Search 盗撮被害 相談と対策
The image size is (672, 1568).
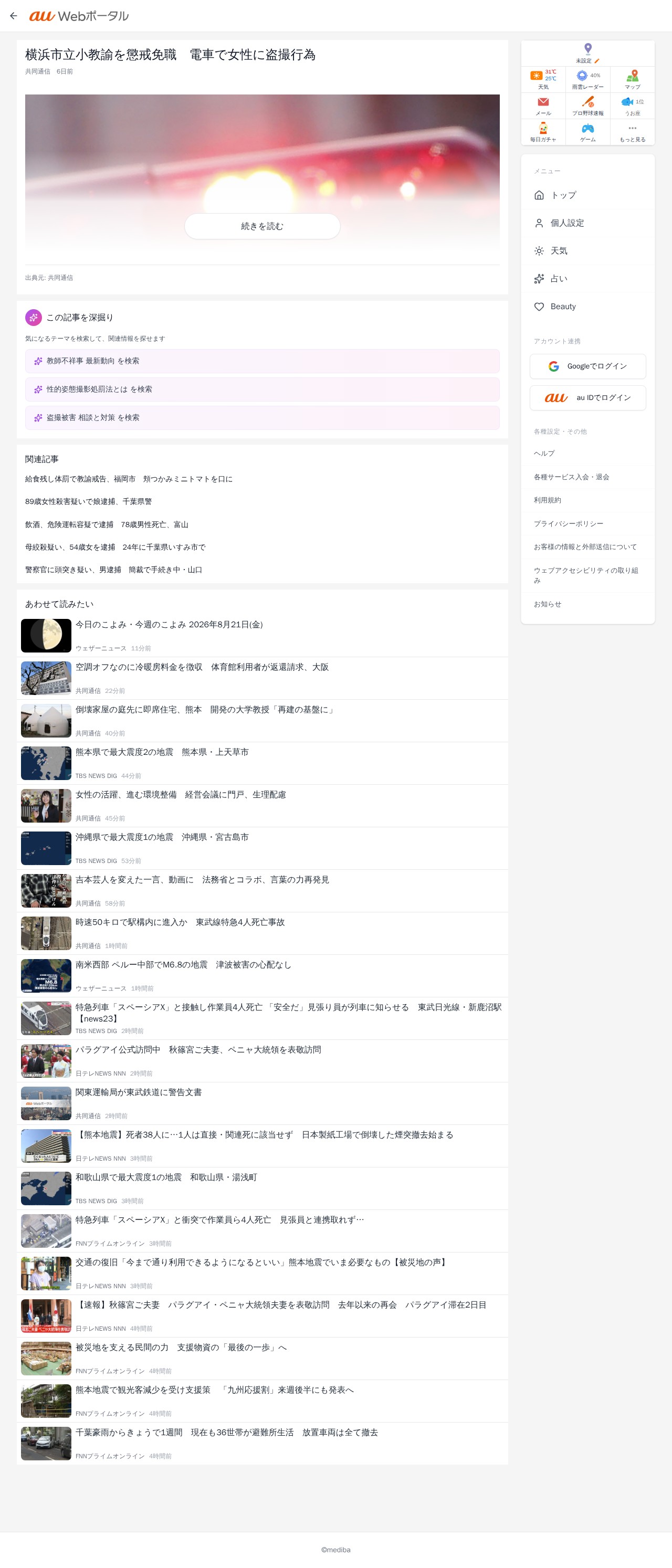pos(262,417)
